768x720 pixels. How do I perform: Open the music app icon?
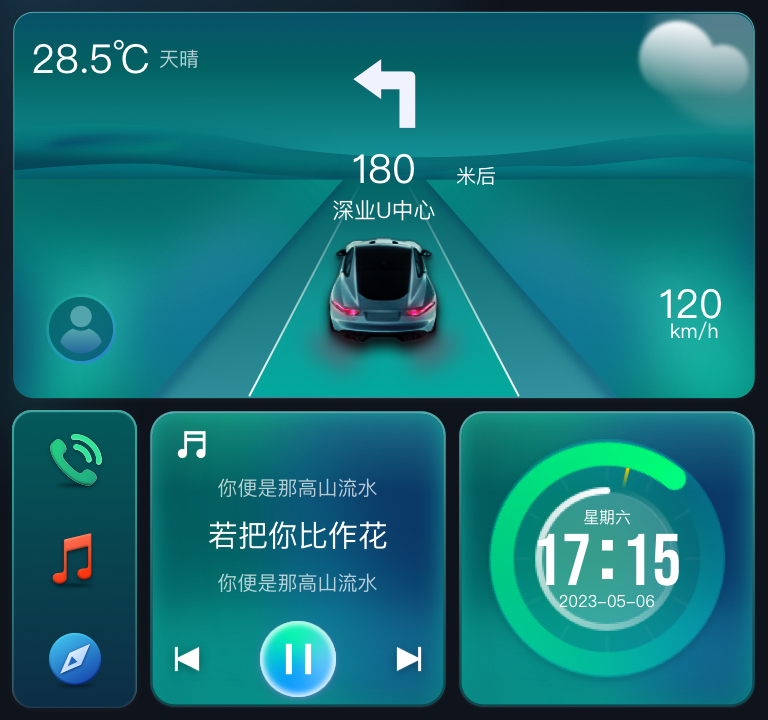[x=74, y=558]
